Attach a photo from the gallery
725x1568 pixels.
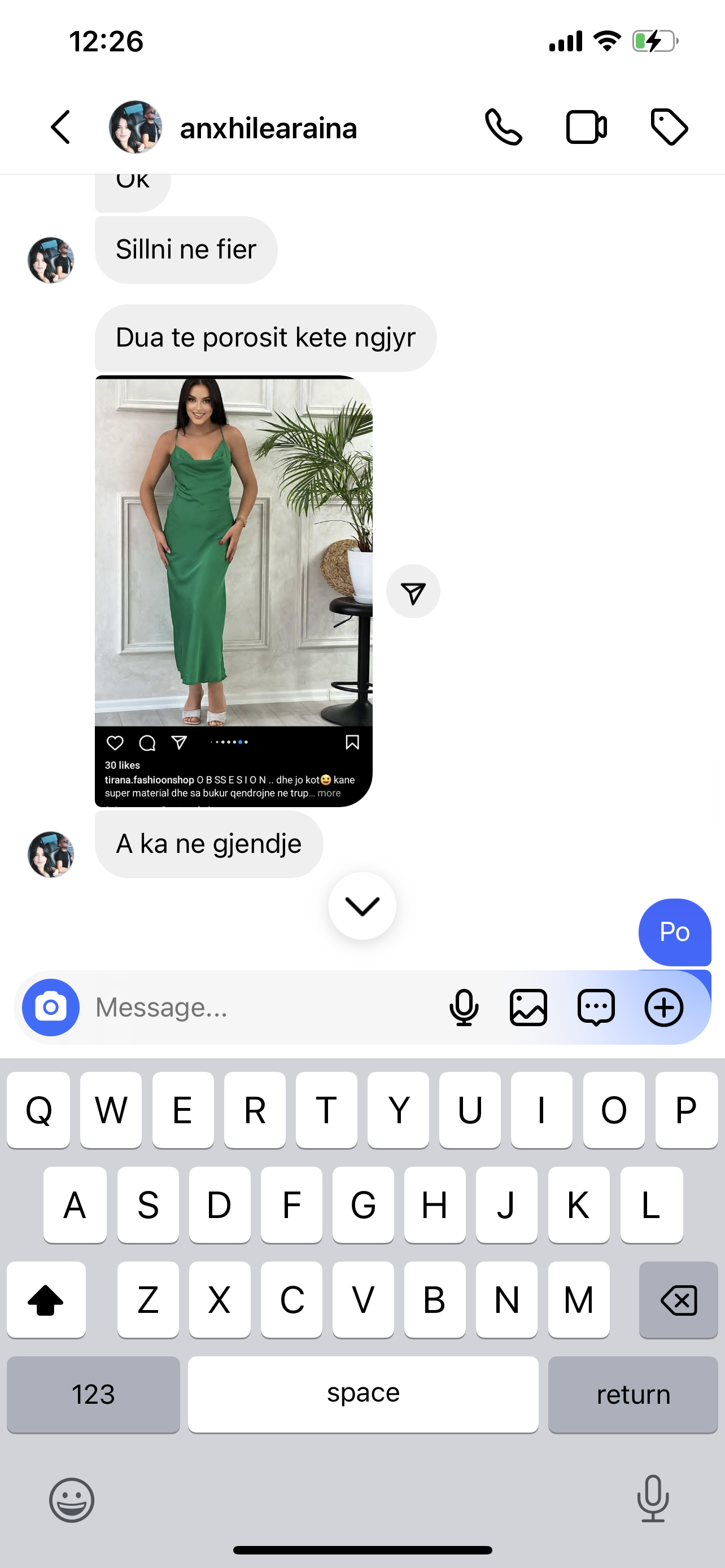pyautogui.click(x=529, y=1008)
